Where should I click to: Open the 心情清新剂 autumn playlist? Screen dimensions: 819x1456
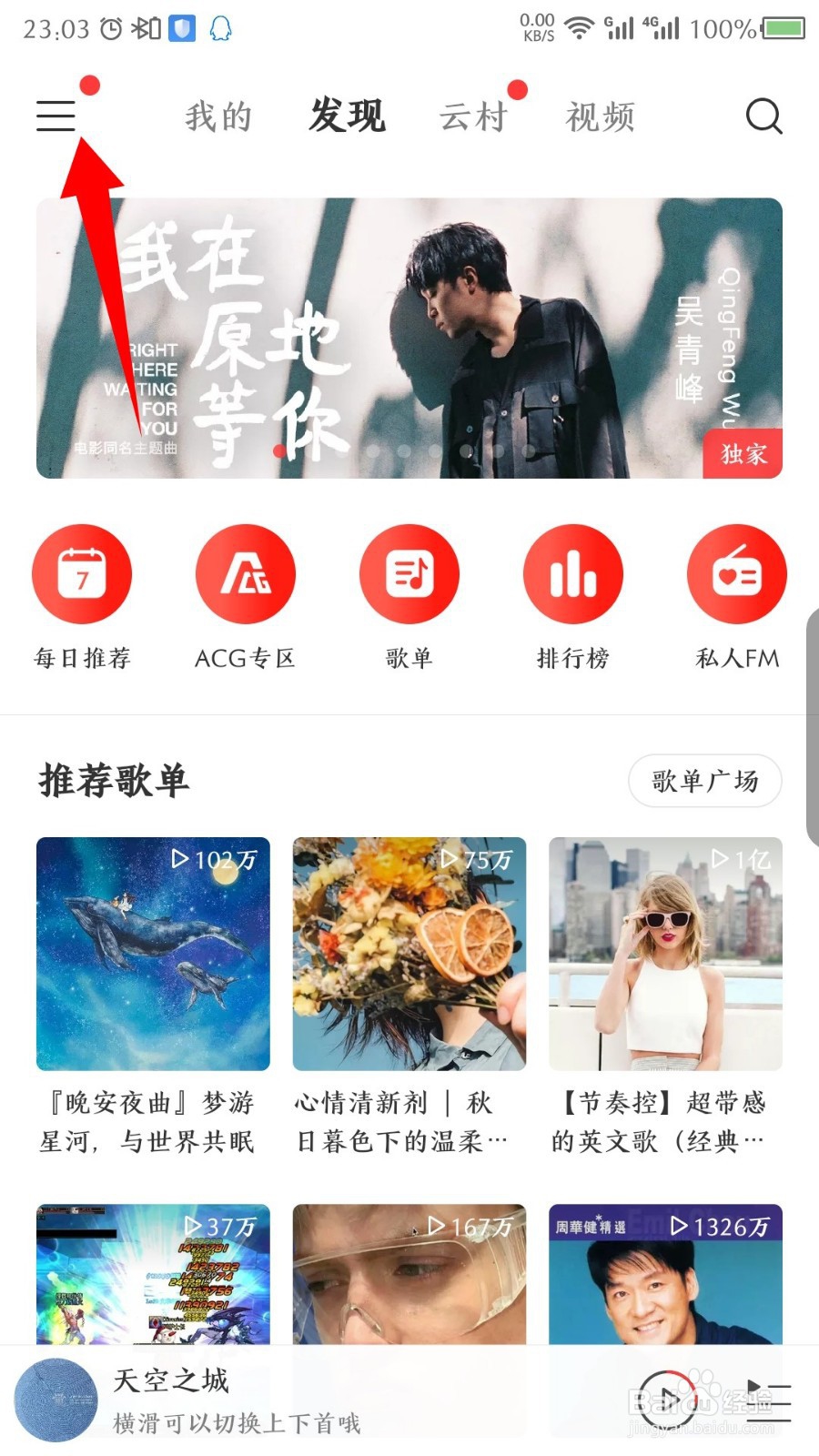(x=408, y=953)
